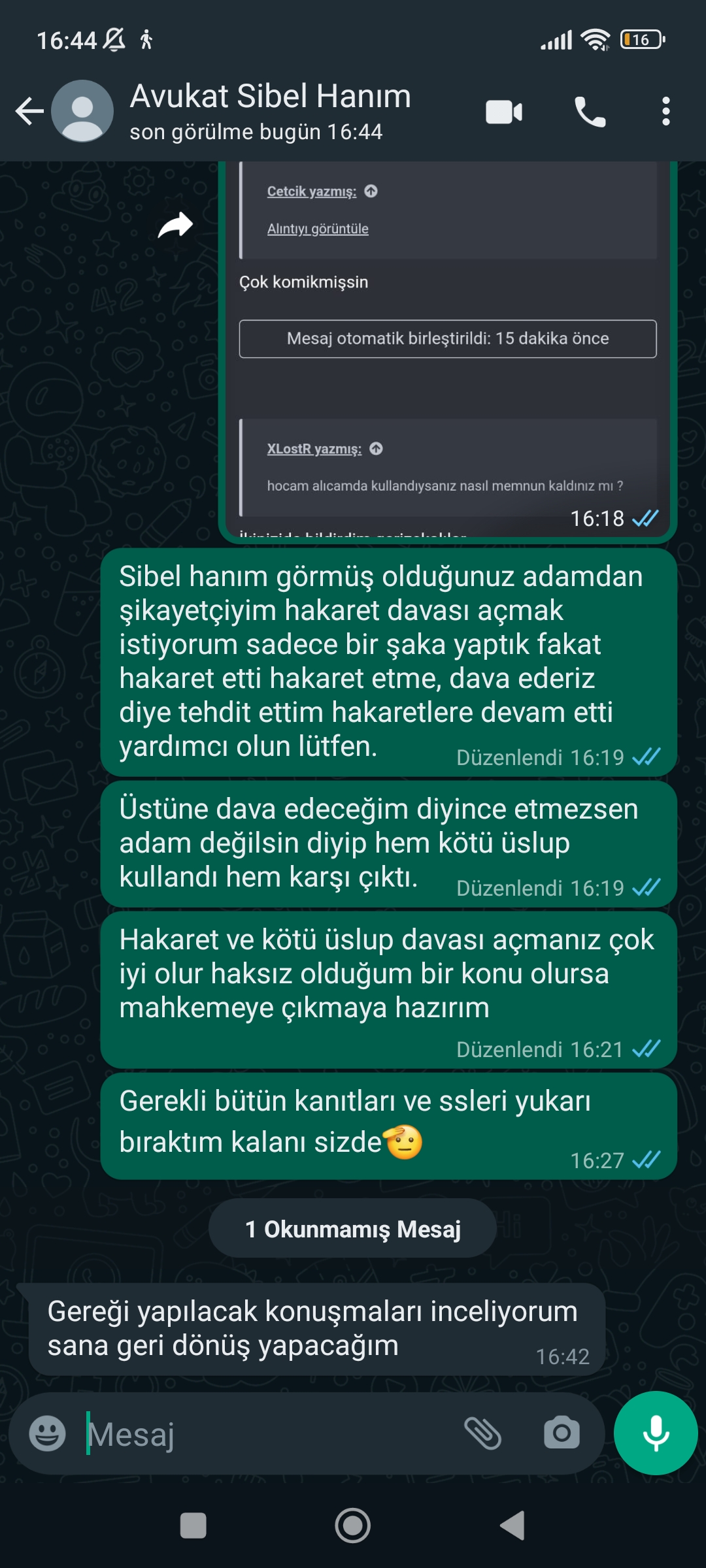Start a video call with Sibel Hanım
Image resolution: width=706 pixels, height=1568 pixels.
click(x=503, y=112)
